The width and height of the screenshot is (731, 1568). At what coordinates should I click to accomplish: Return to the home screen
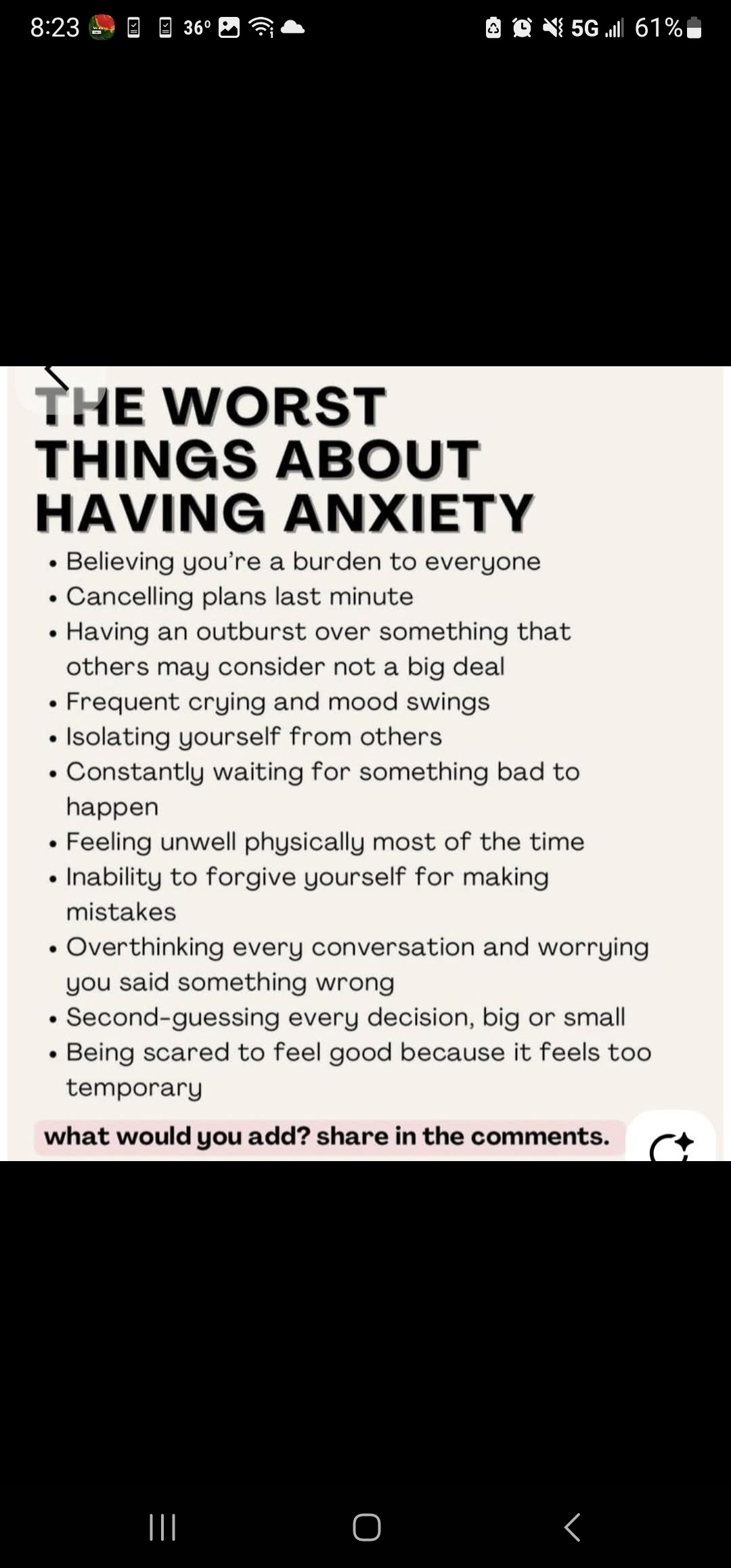click(x=366, y=1527)
